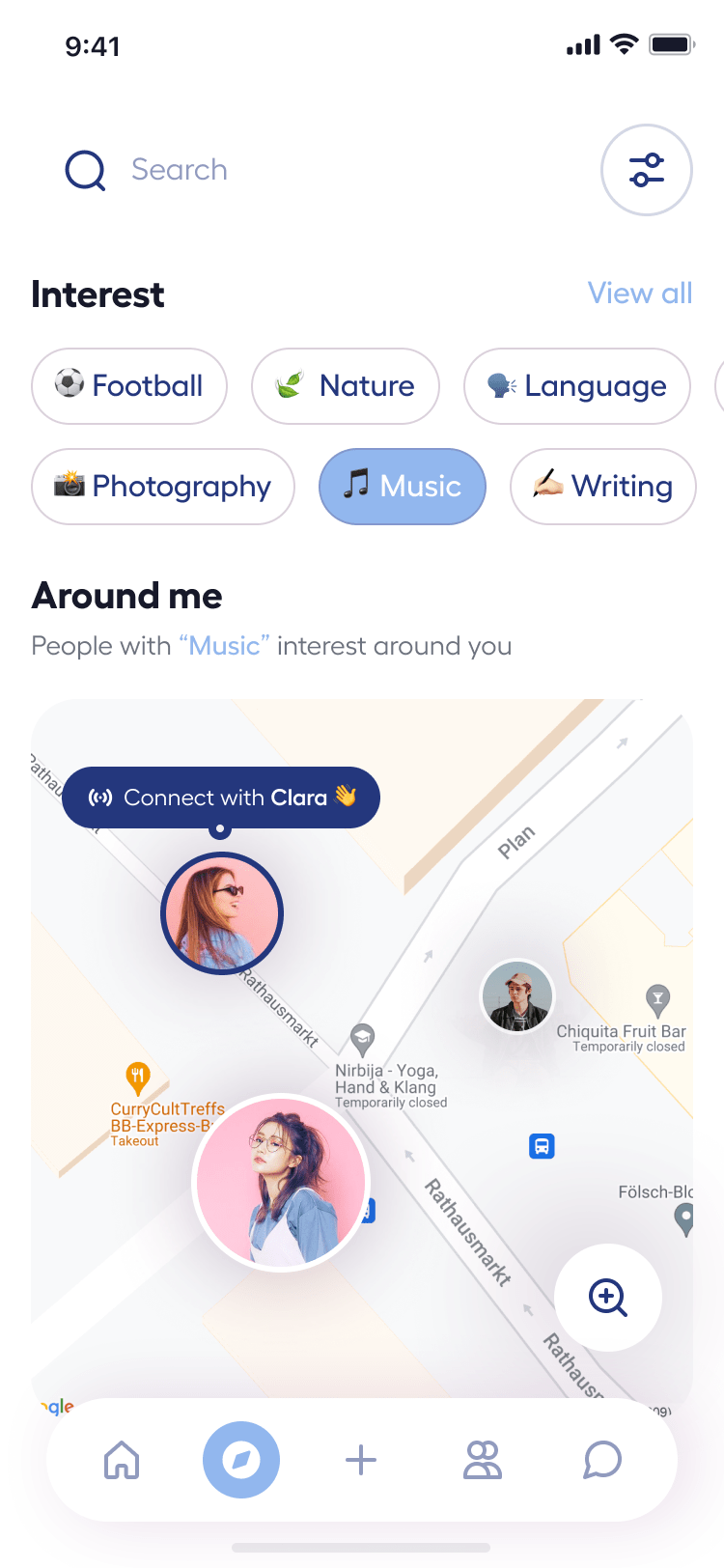724x1568 pixels.
Task: Enable the Photography interest filter
Action: [x=162, y=487]
